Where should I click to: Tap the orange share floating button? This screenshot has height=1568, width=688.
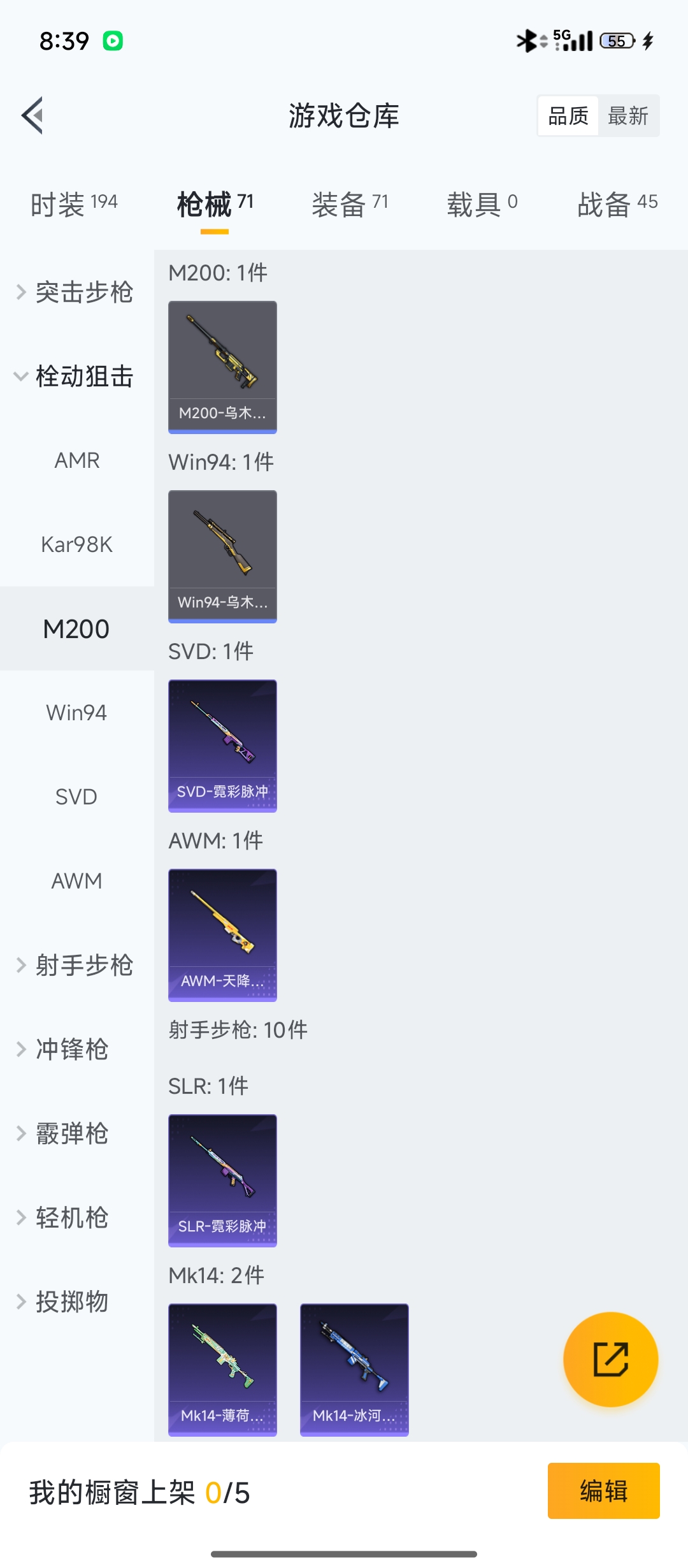coord(610,1359)
